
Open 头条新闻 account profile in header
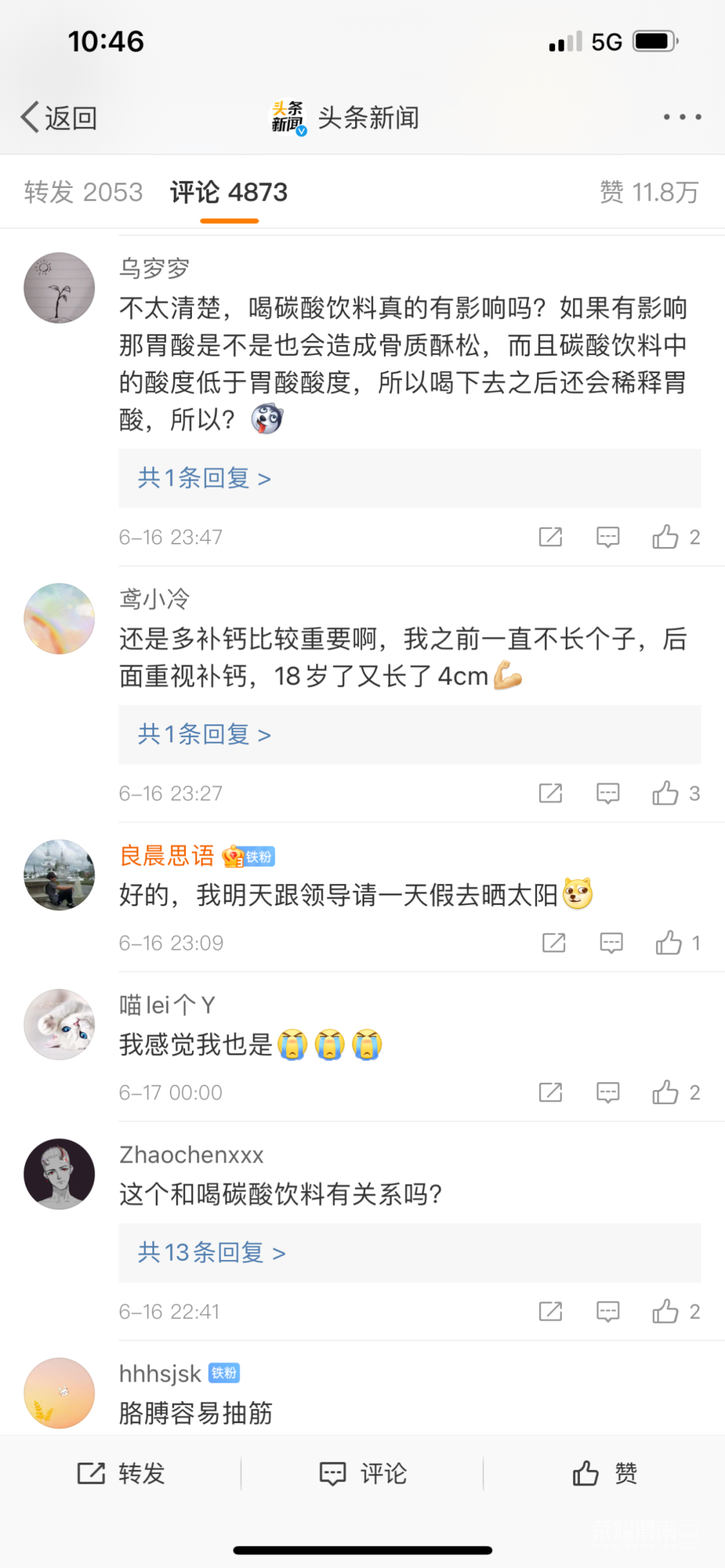[346, 118]
